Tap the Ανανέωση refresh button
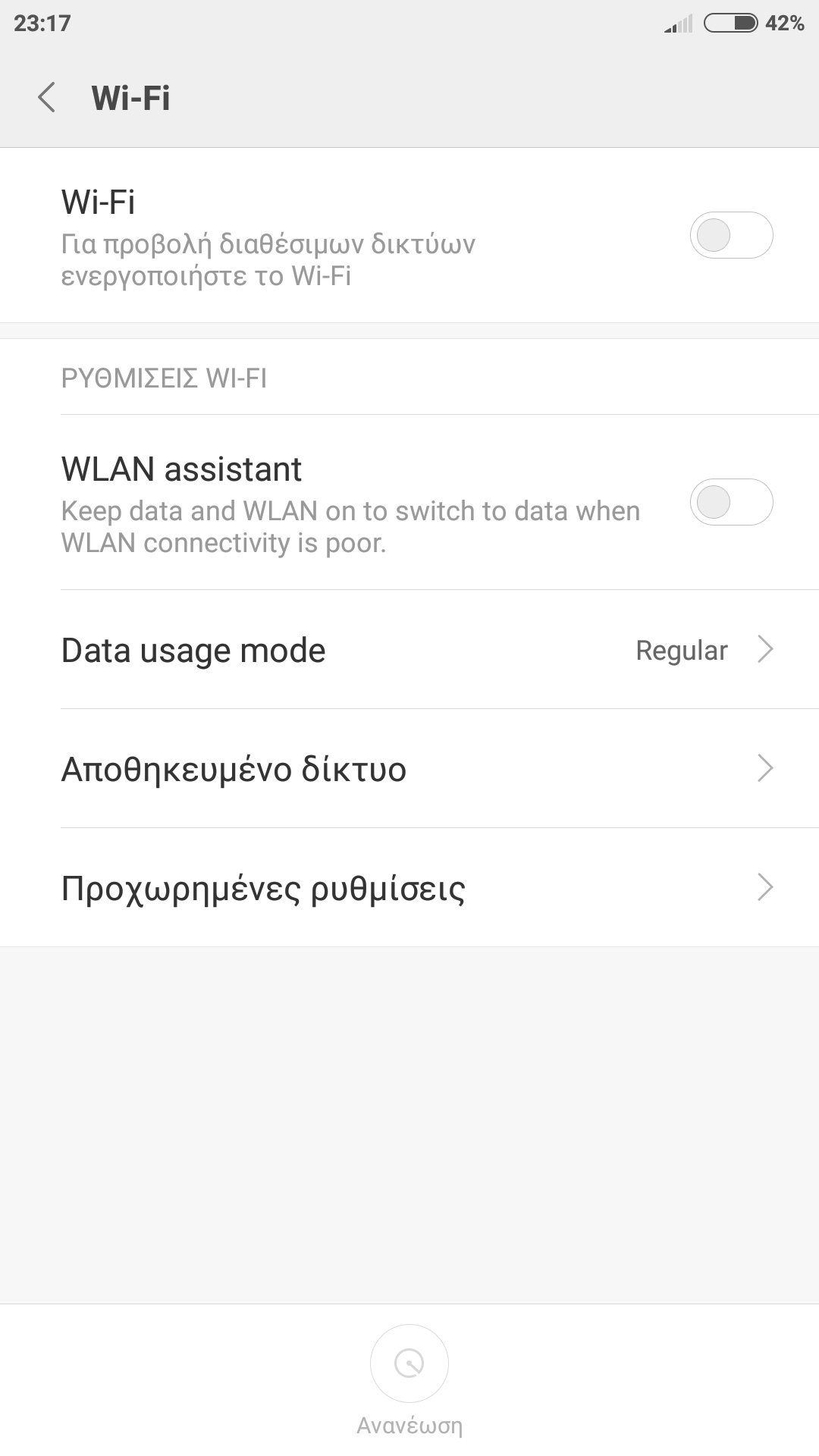 point(409,1365)
